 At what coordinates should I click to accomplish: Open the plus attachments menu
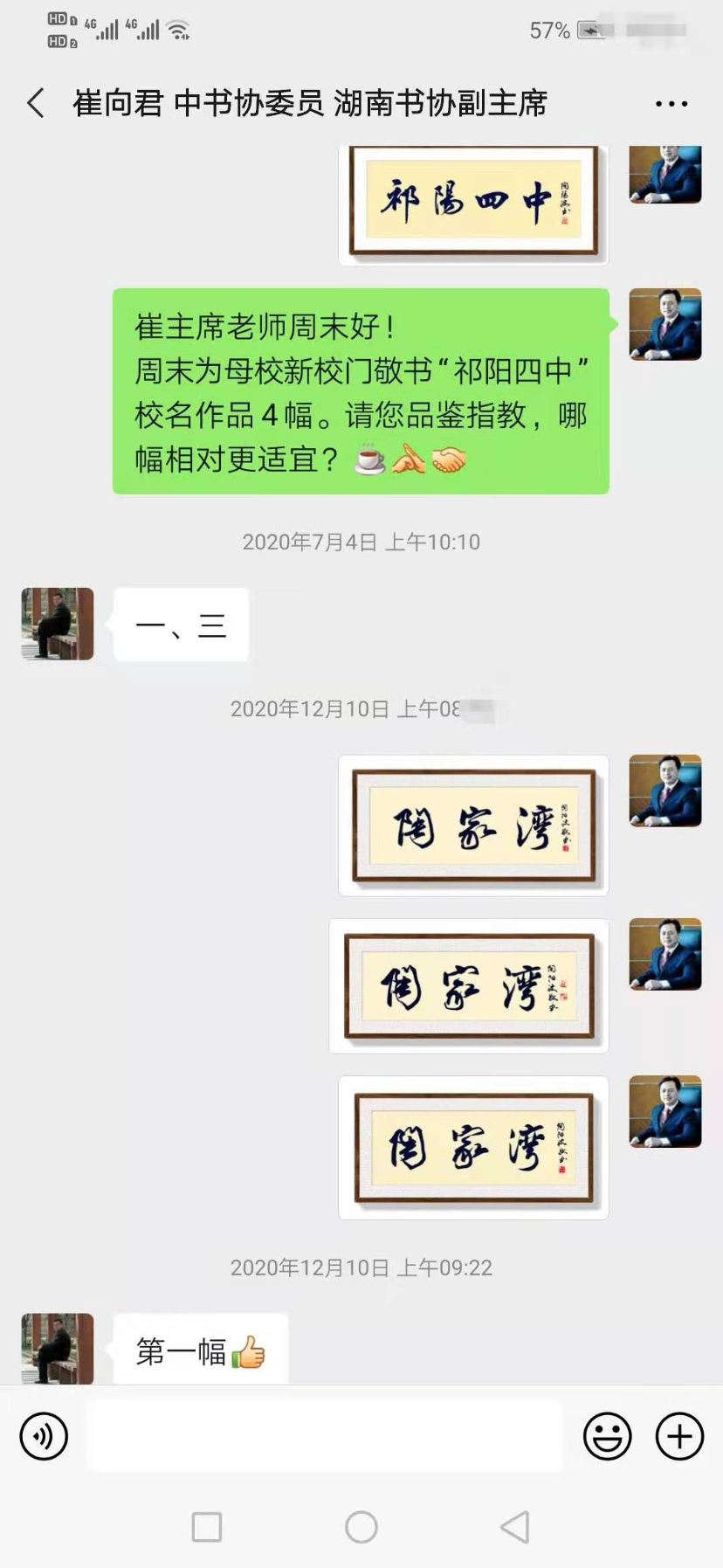pyautogui.click(x=679, y=1436)
